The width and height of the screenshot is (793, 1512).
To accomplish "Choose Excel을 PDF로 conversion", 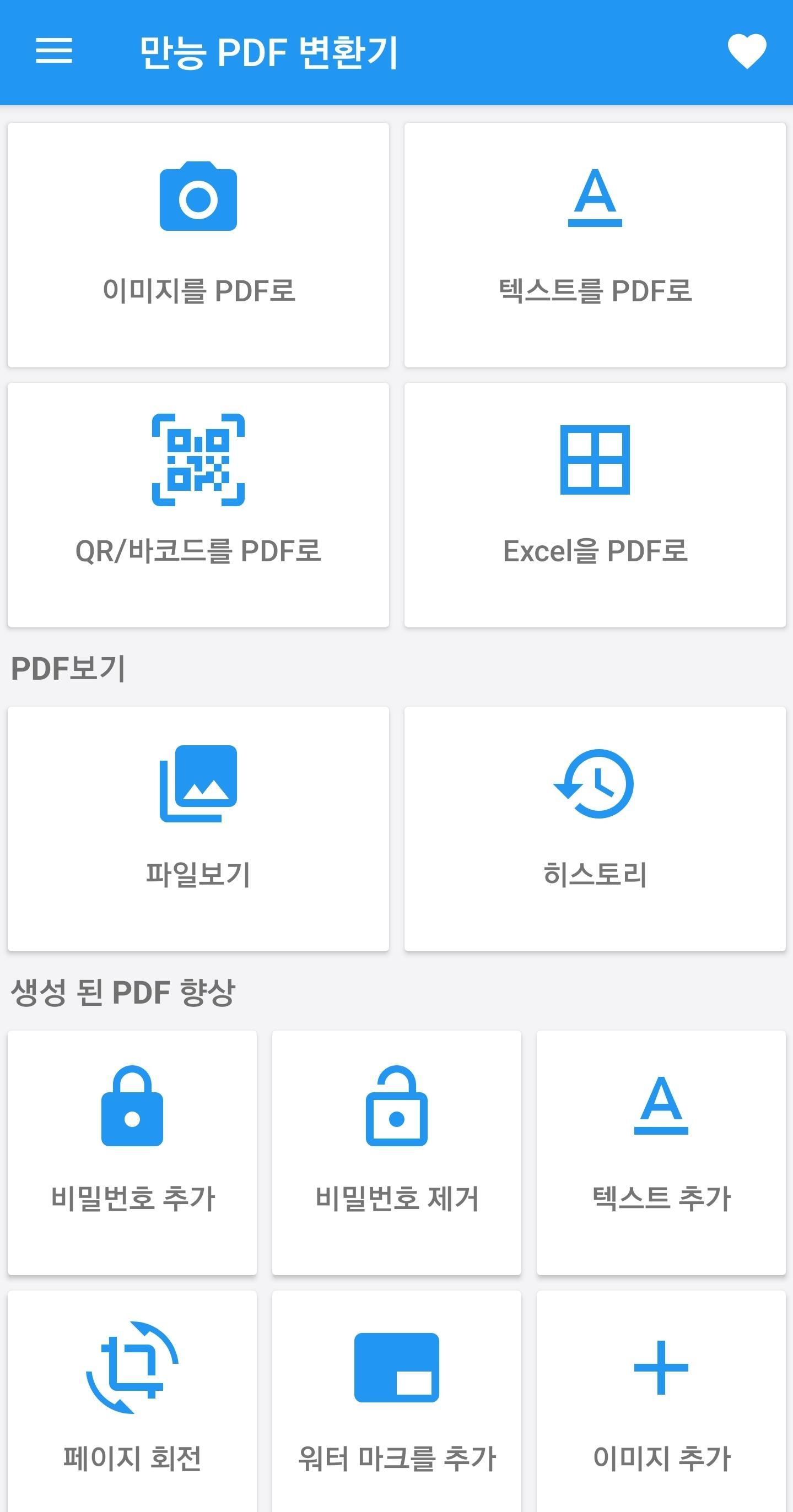I will pos(595,505).
